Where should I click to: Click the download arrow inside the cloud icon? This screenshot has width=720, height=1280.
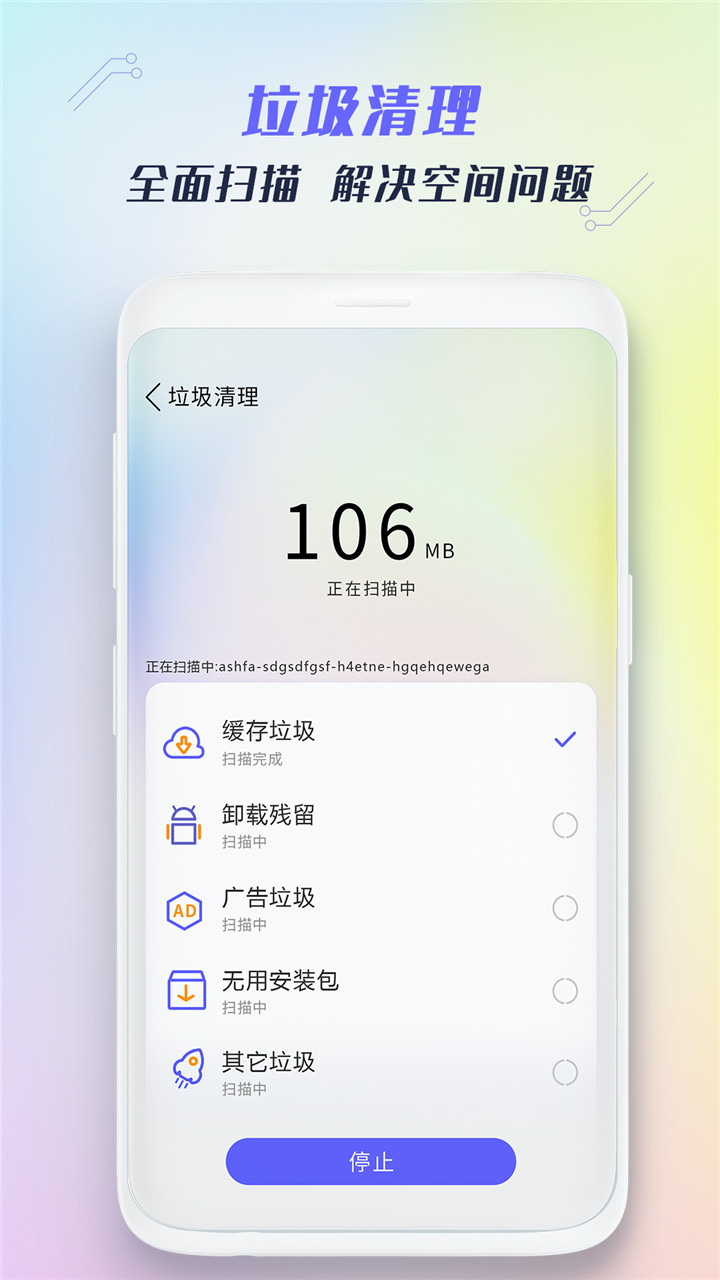[182, 744]
